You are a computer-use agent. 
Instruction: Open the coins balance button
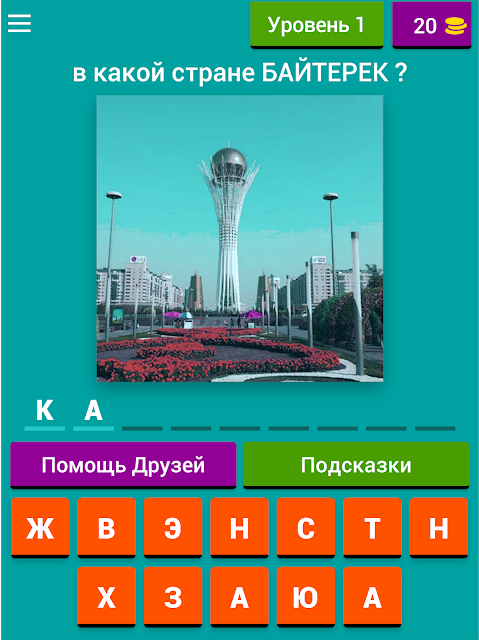(x=435, y=25)
